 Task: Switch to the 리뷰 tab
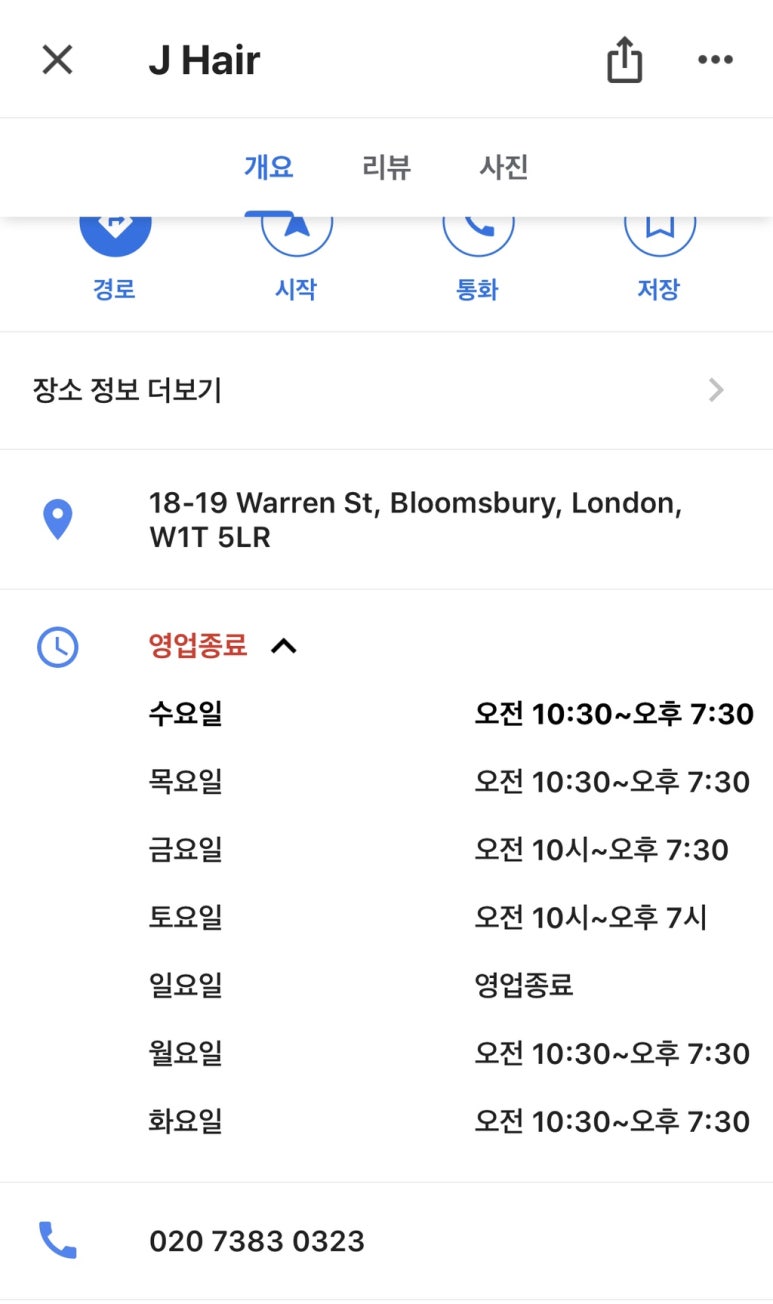(x=386, y=167)
